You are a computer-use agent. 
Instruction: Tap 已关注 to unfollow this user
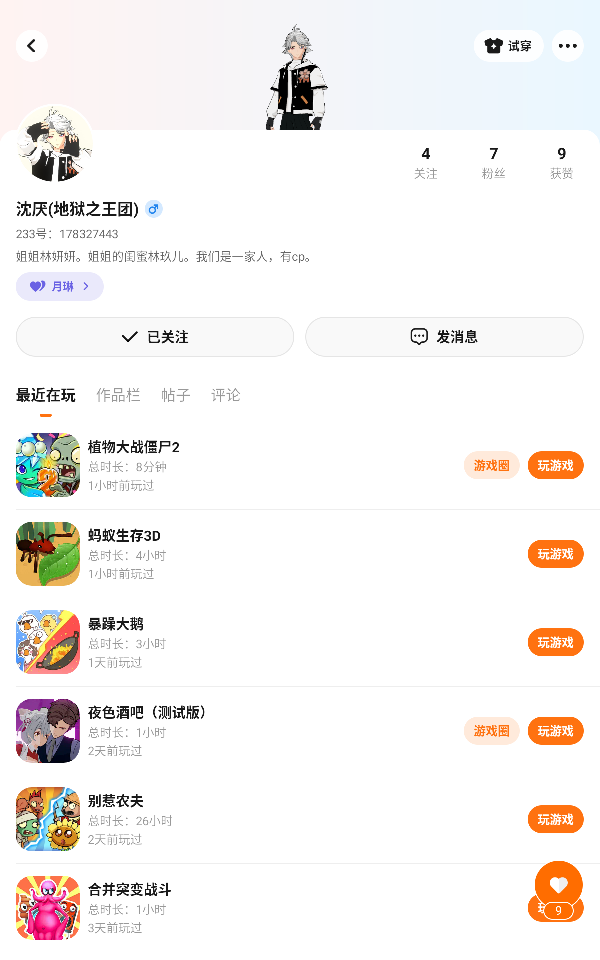[x=155, y=337]
